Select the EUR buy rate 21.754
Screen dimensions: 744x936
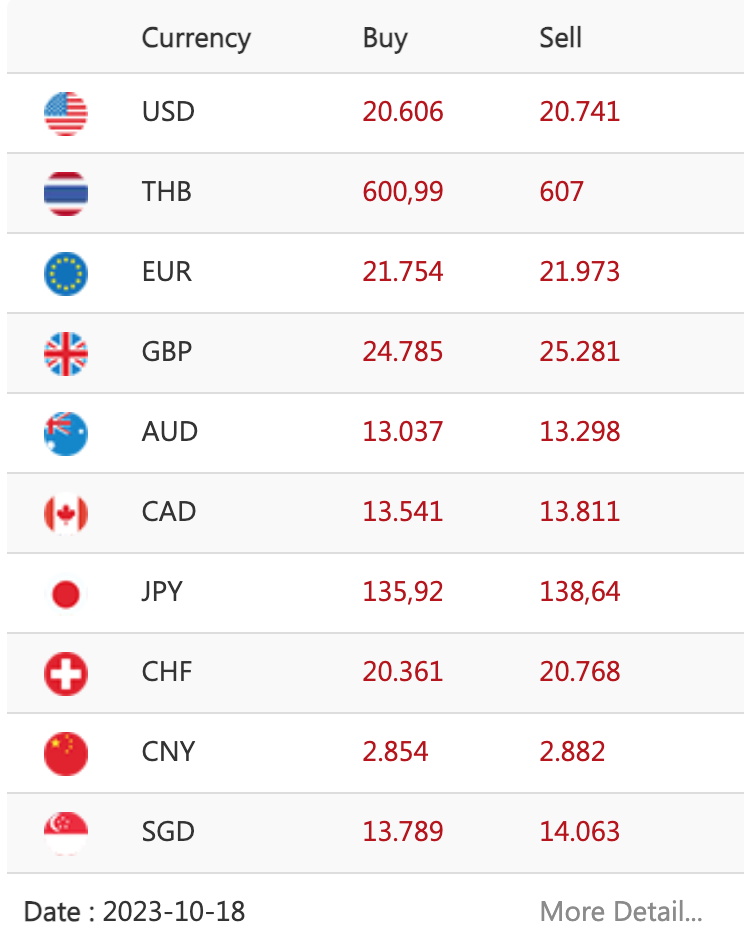click(403, 272)
